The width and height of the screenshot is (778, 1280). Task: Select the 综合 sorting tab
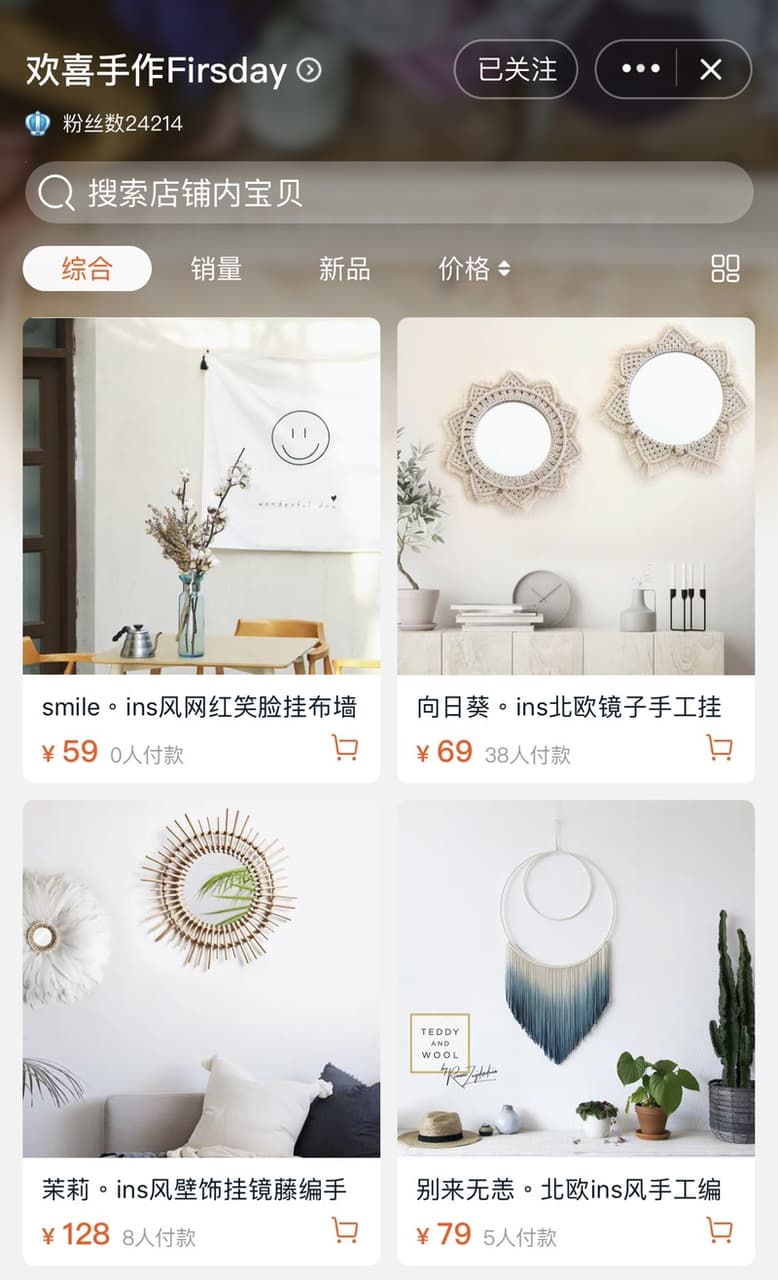tap(87, 268)
